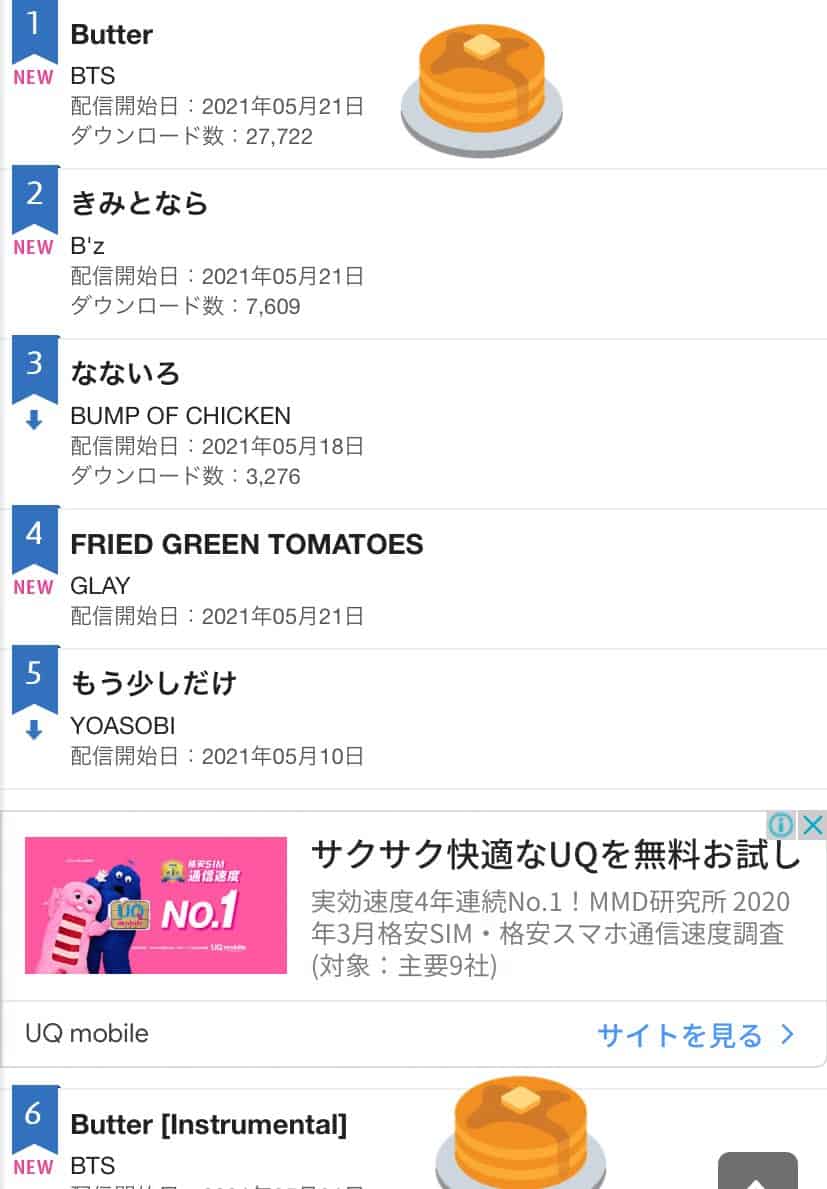The height and width of the screenshot is (1189, 827).
Task: Open the ad info icon
Action: pyautogui.click(x=782, y=825)
